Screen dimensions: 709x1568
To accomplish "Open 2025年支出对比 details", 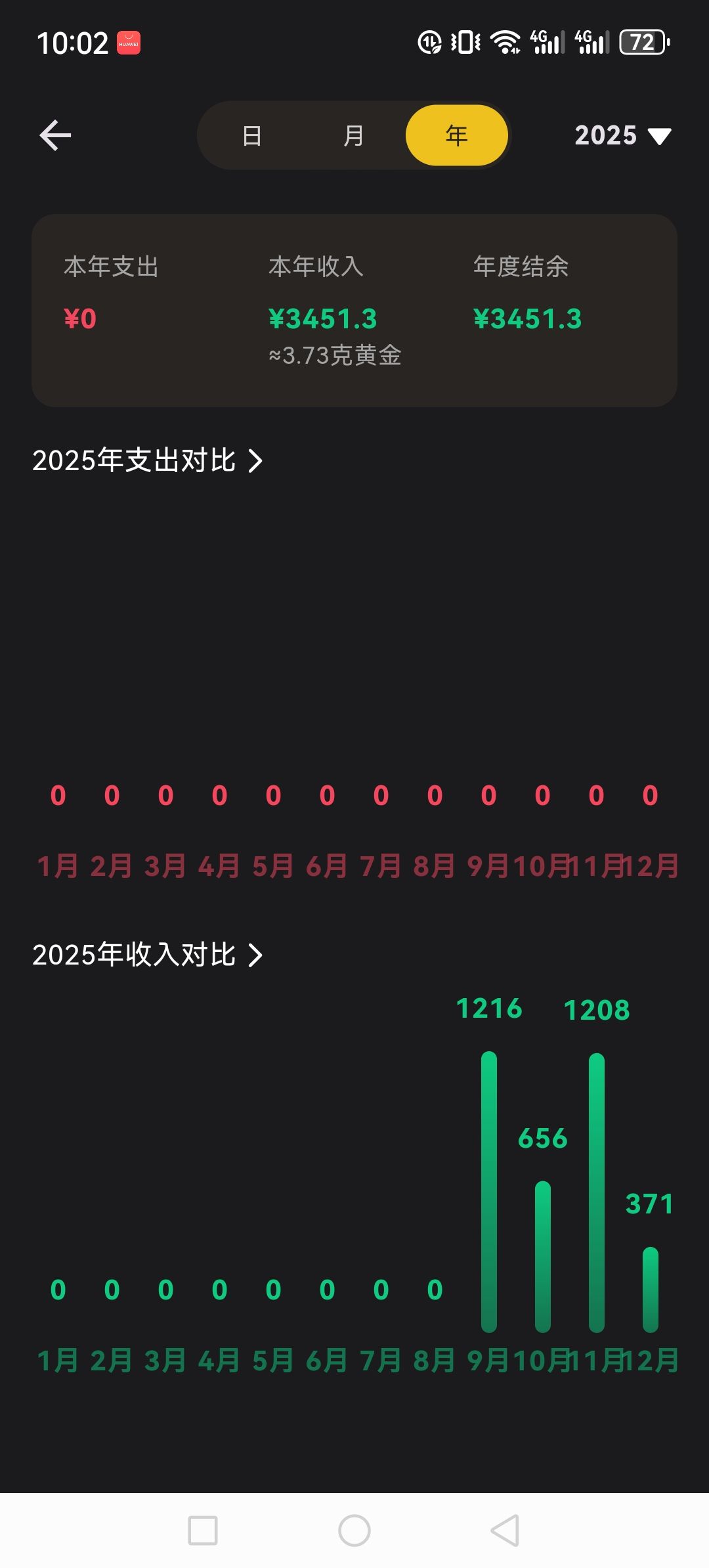I will pos(148,460).
